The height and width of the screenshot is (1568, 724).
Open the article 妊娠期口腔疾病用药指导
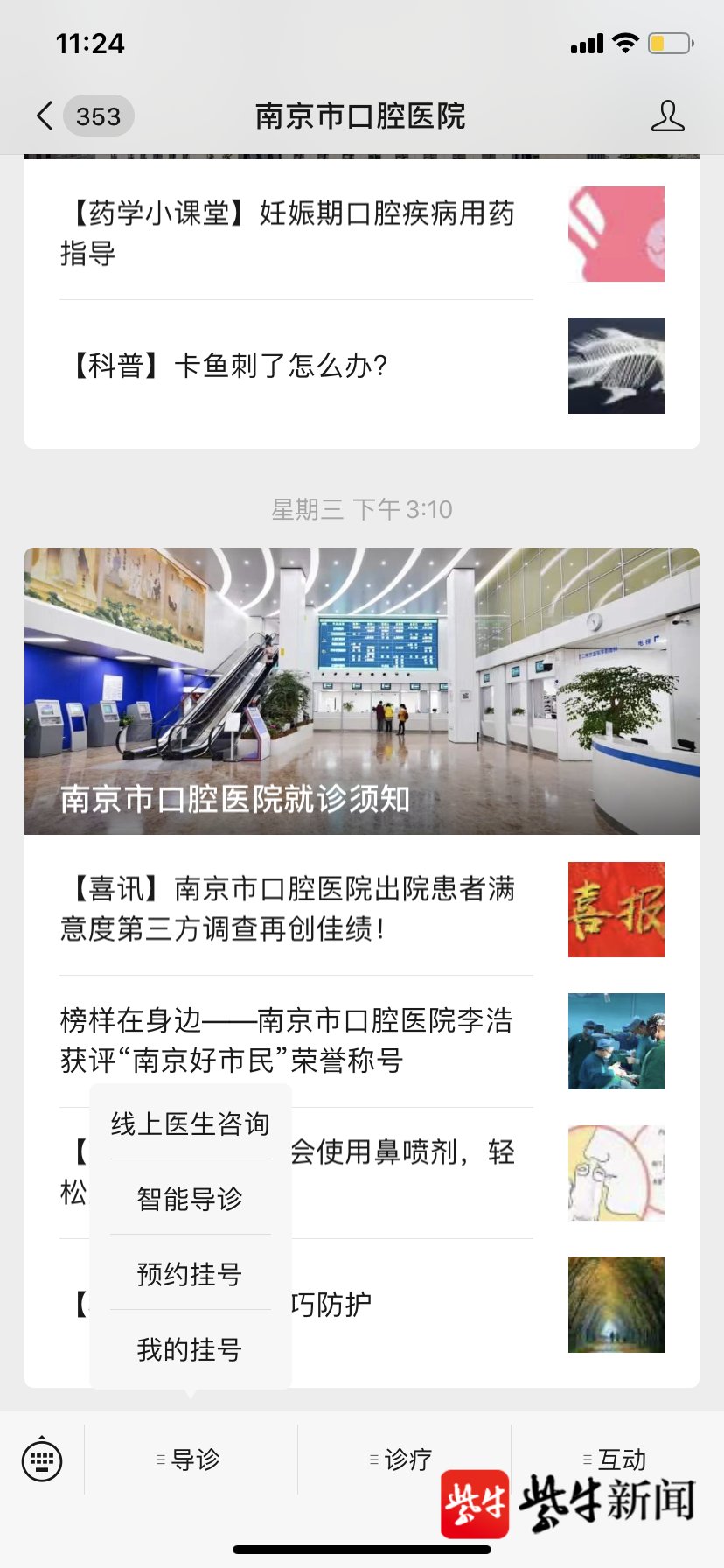(x=289, y=233)
